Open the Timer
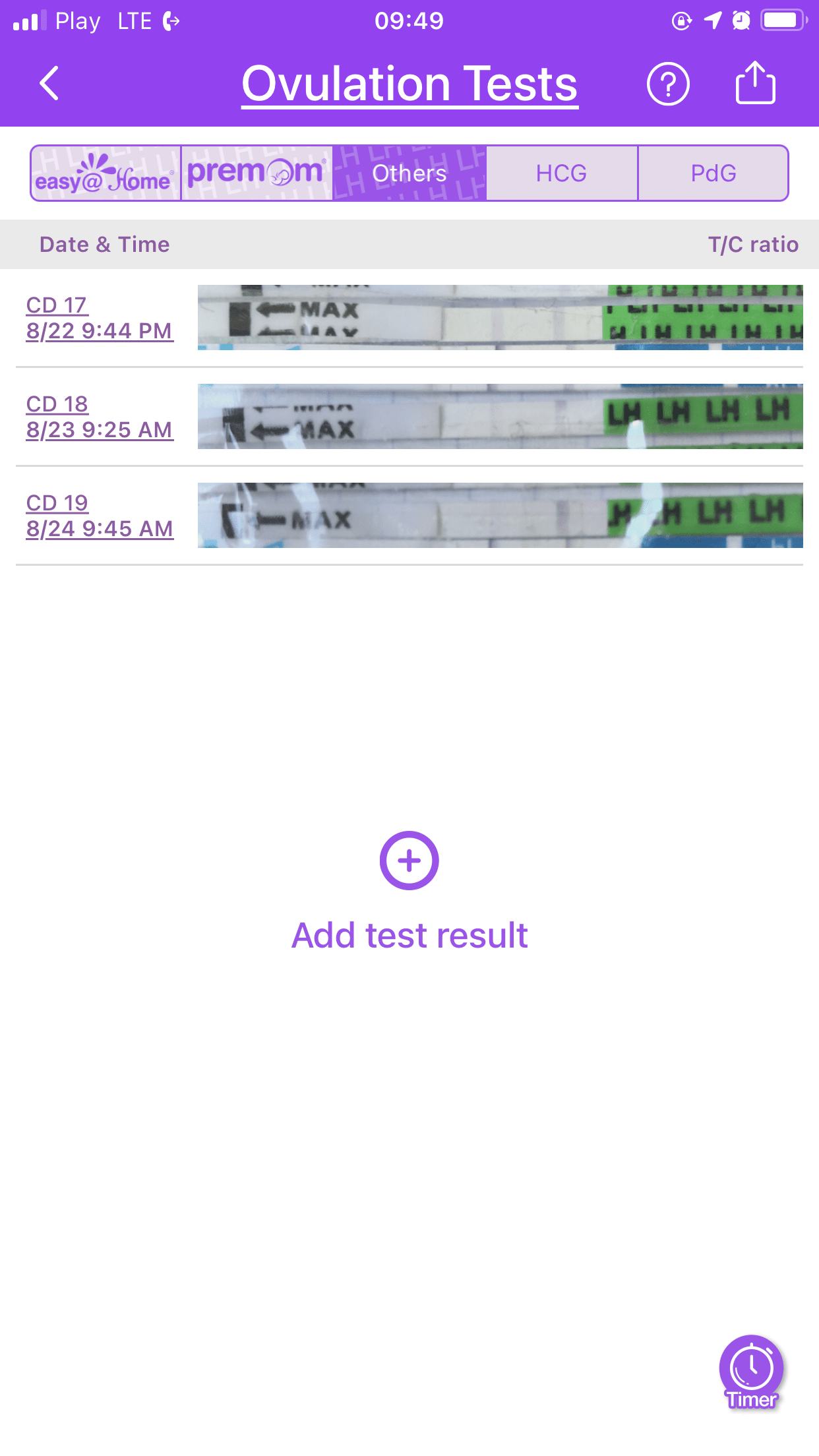The image size is (819, 1456). pos(752,1372)
